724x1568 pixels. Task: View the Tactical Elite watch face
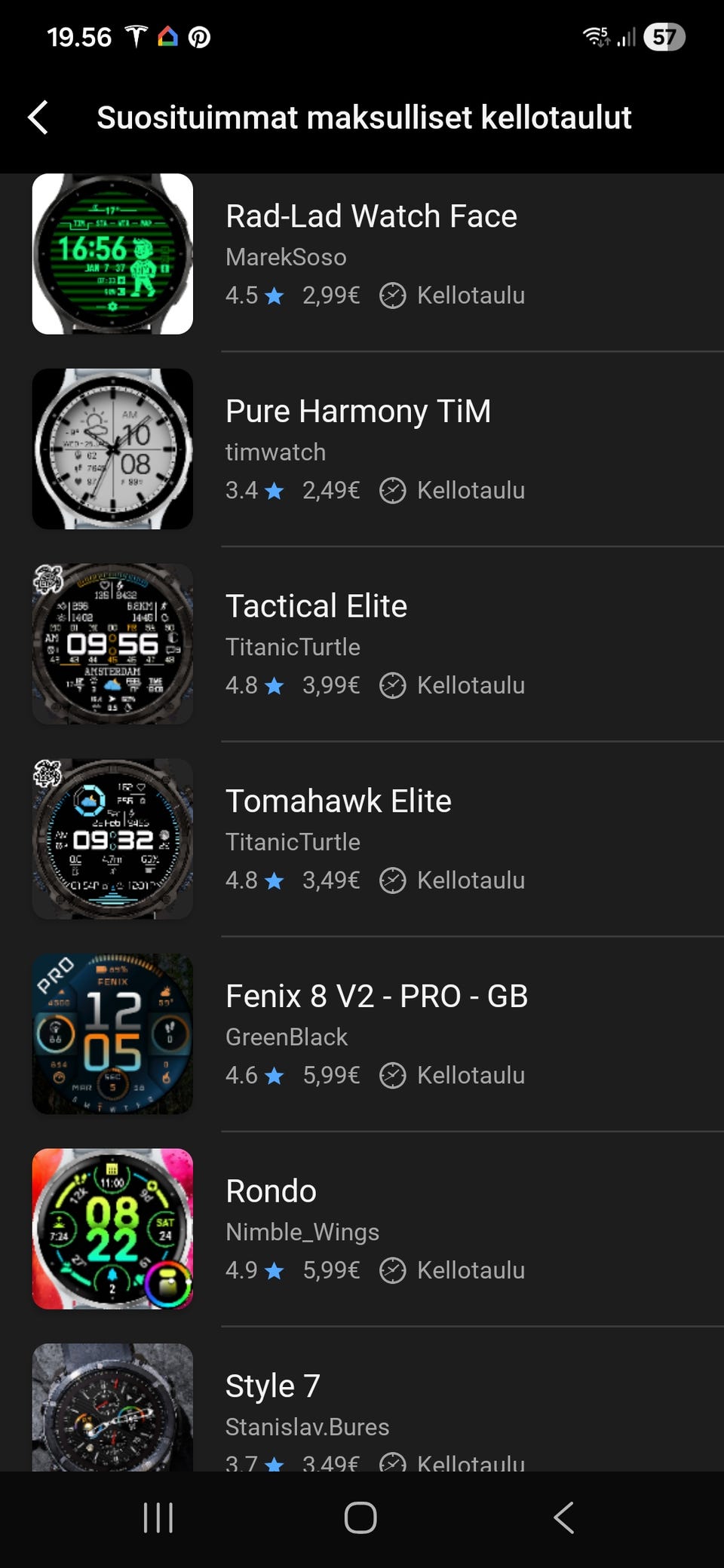point(317,607)
